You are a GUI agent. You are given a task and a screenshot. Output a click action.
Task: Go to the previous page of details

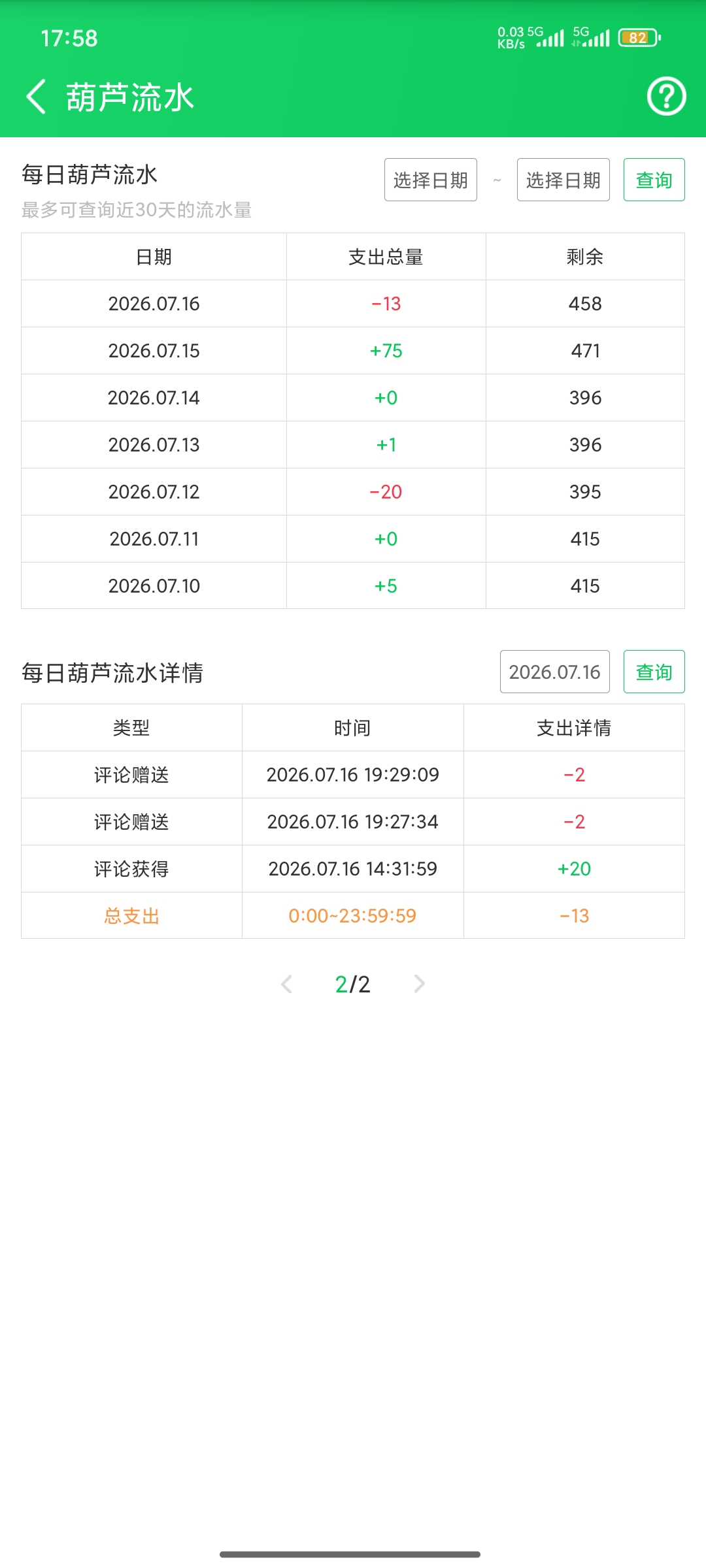coord(286,984)
